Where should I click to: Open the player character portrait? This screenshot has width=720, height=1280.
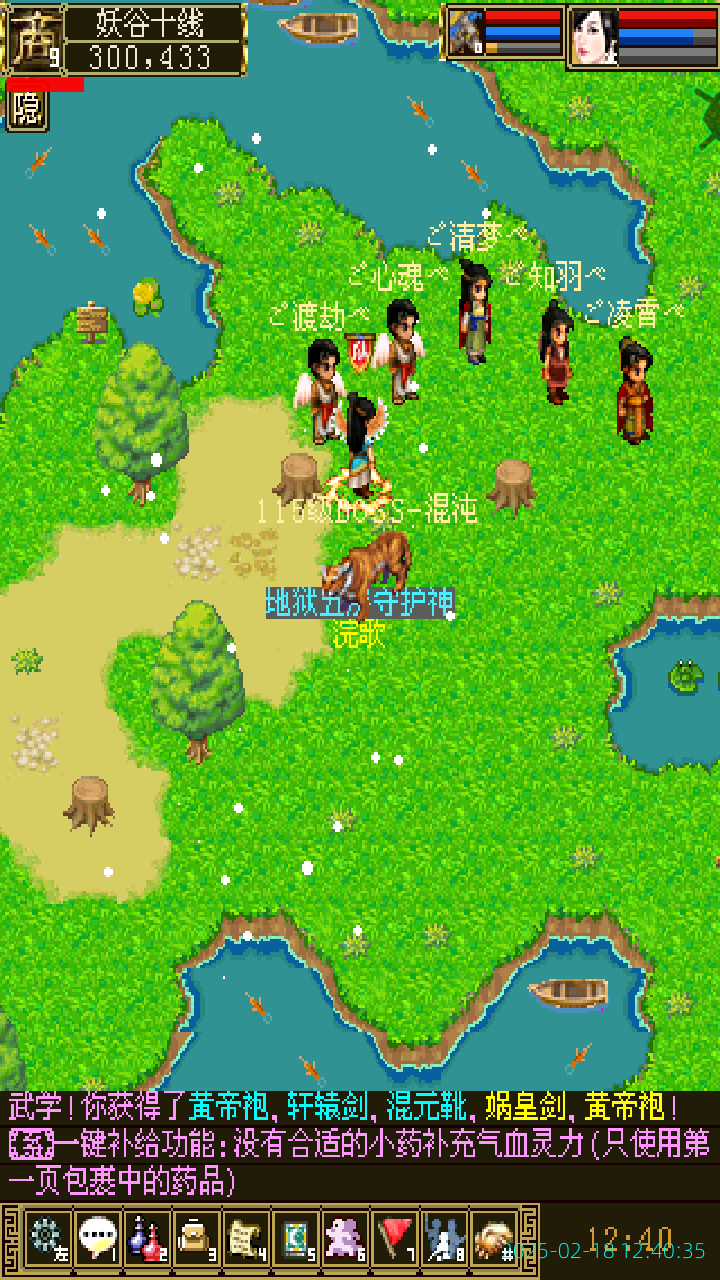[x=593, y=37]
